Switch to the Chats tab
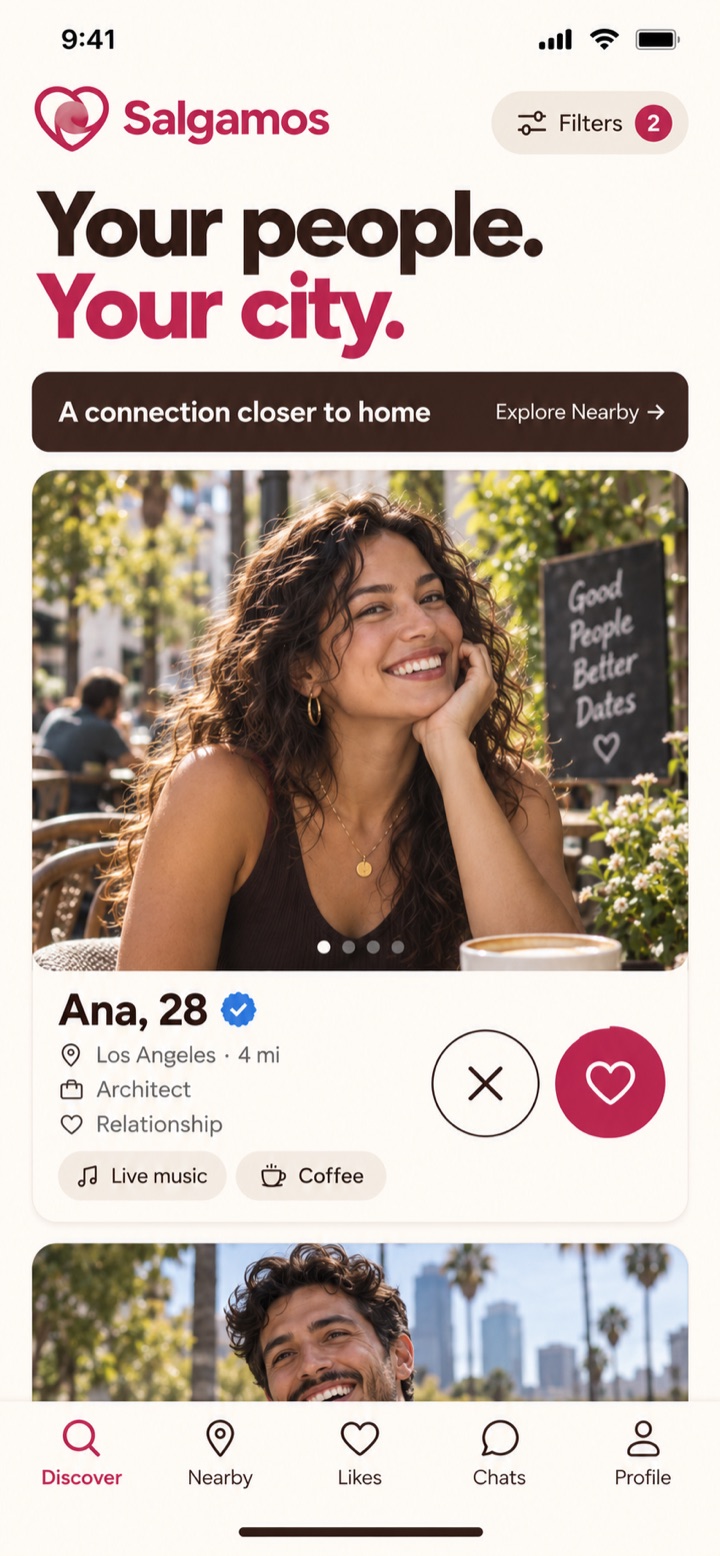 499,1453
